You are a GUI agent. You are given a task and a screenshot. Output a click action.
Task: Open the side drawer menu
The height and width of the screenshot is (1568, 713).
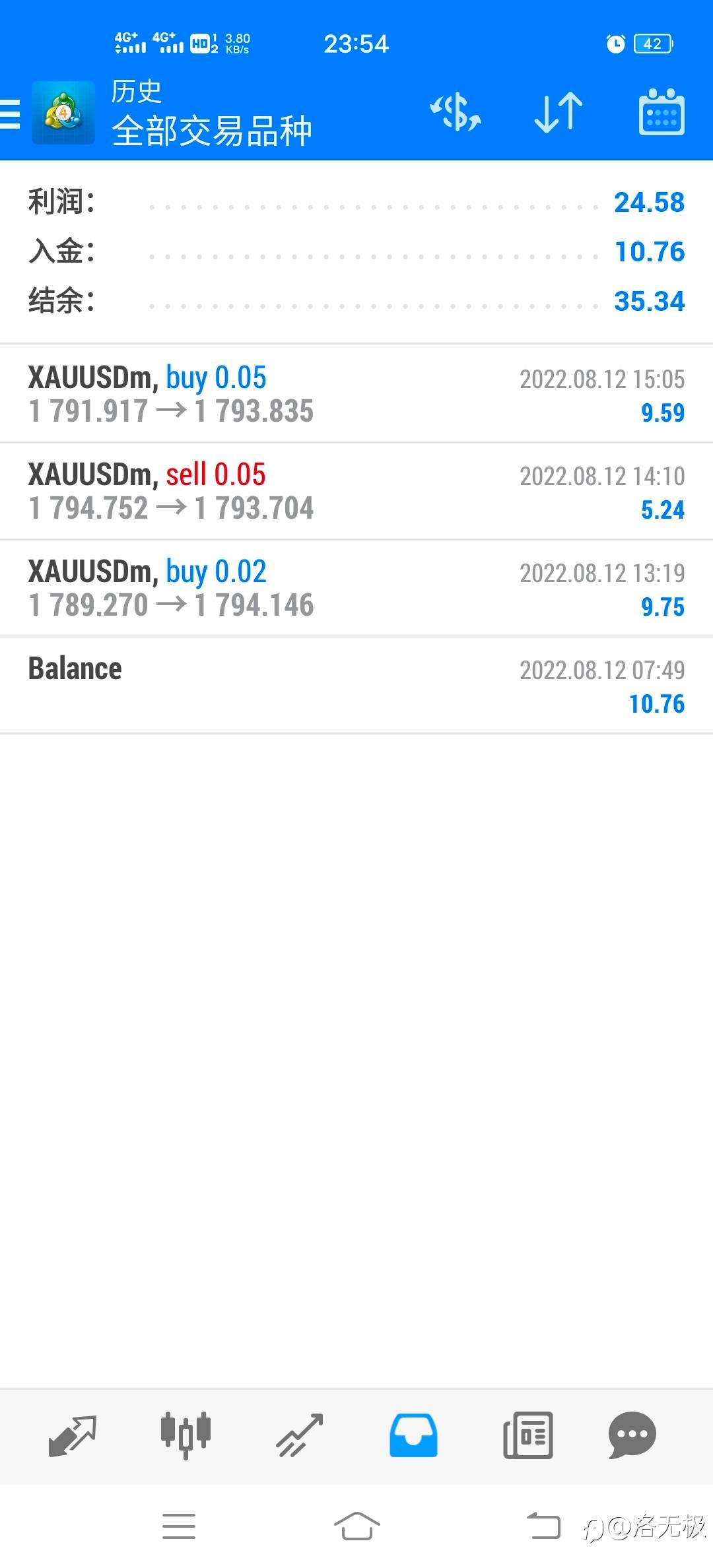10,114
